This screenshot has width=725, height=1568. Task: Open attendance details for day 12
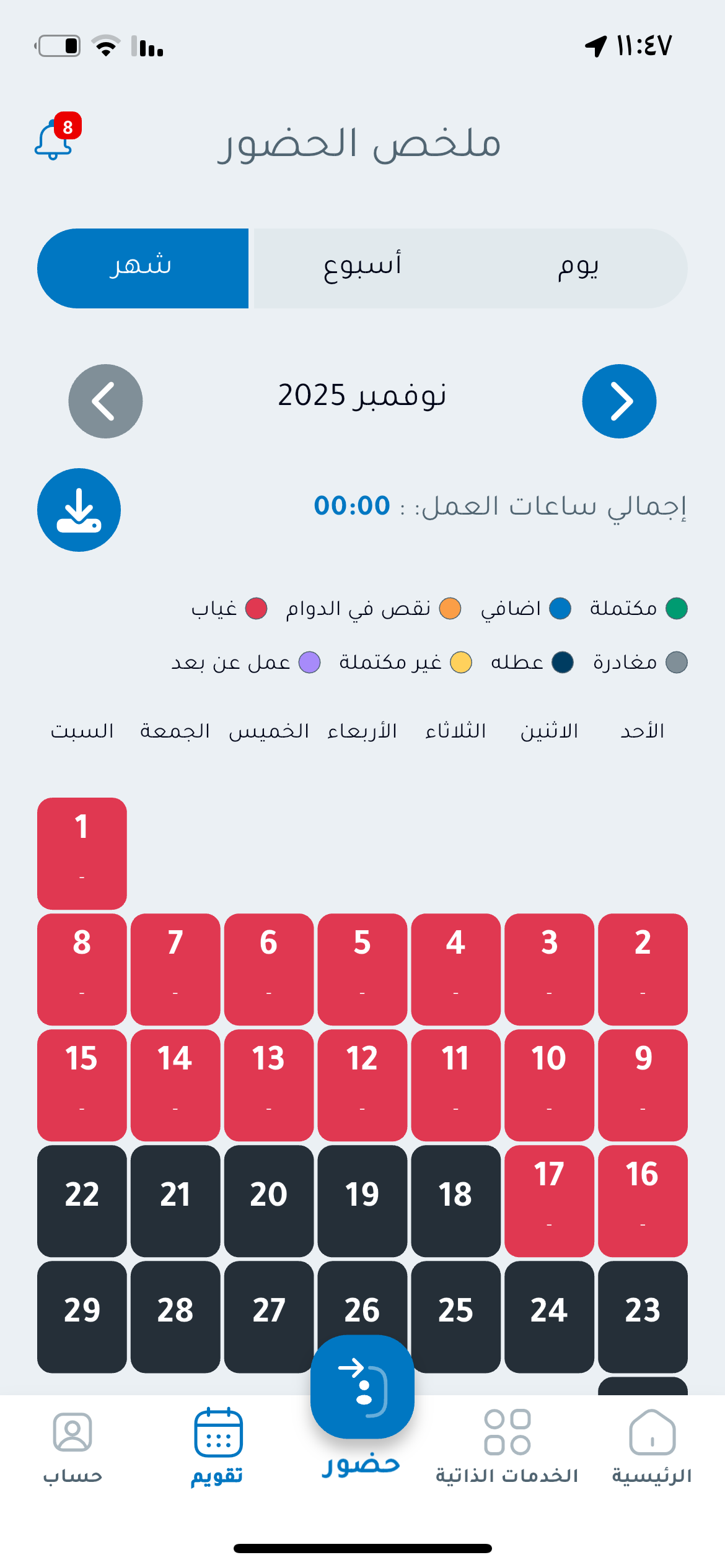[362, 1084]
